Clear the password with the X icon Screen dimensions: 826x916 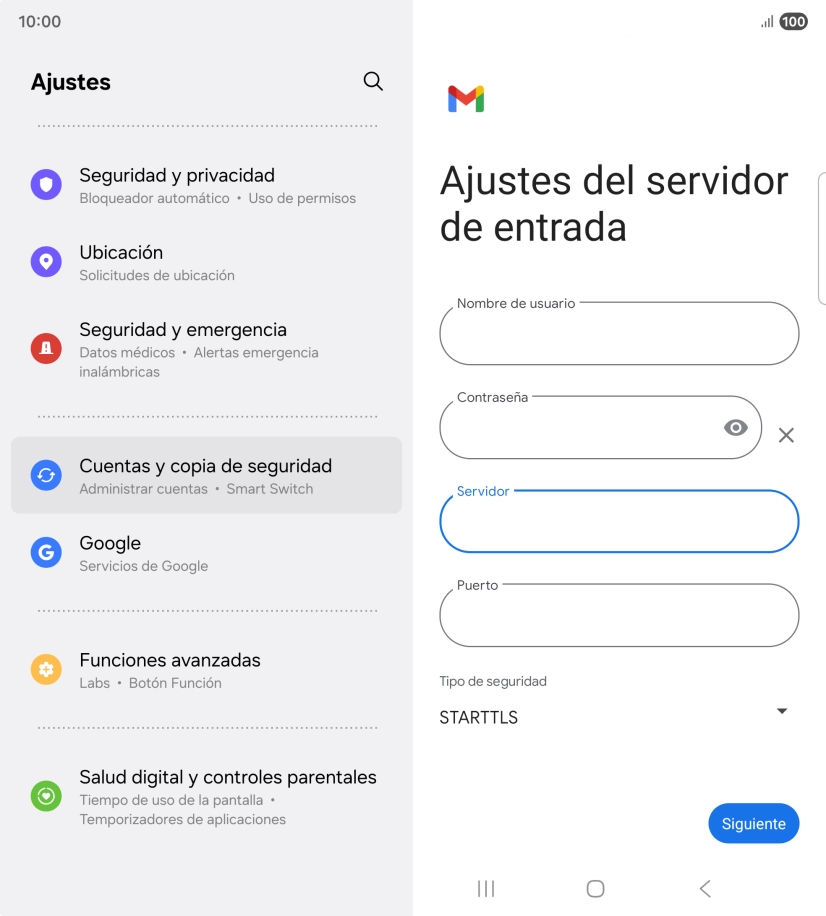click(787, 435)
